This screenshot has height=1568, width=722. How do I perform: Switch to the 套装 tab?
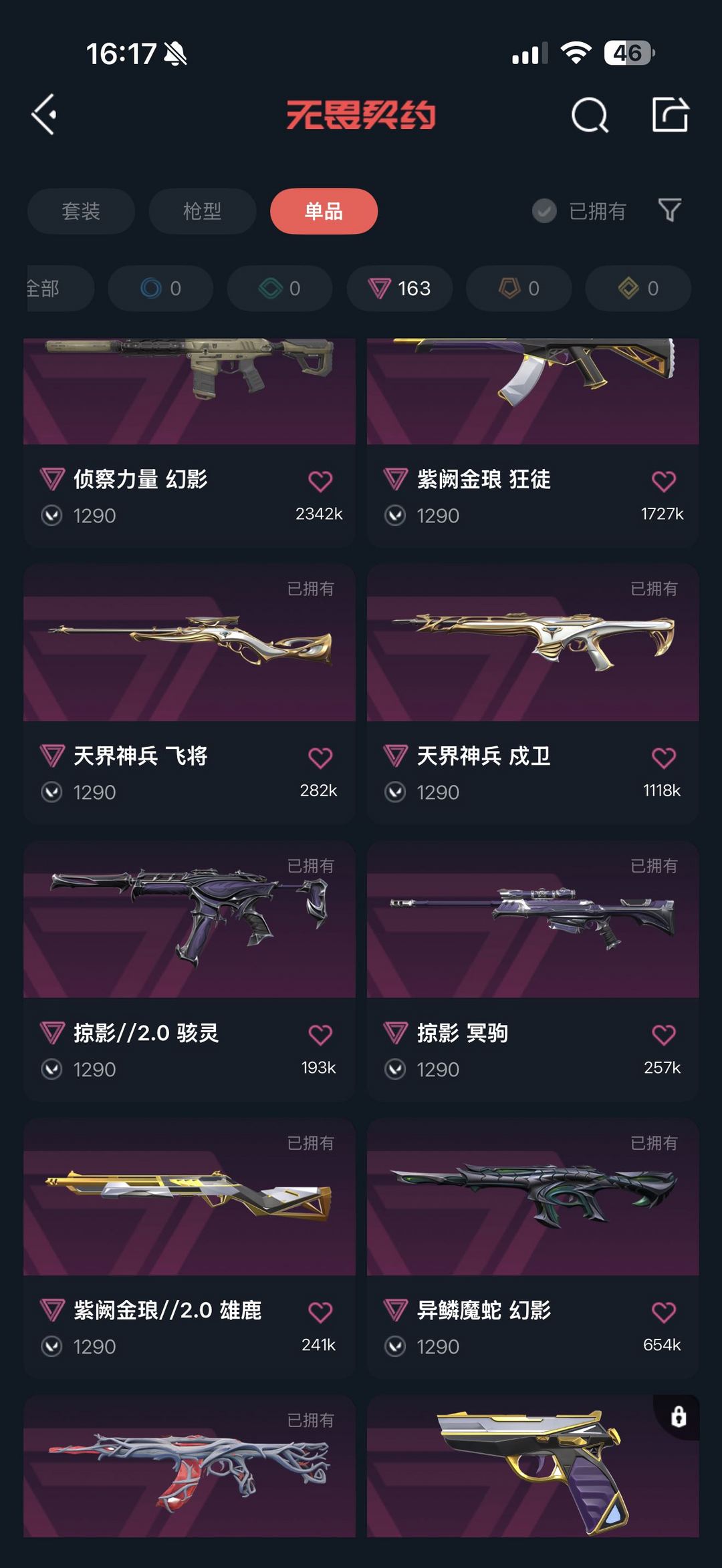81,211
